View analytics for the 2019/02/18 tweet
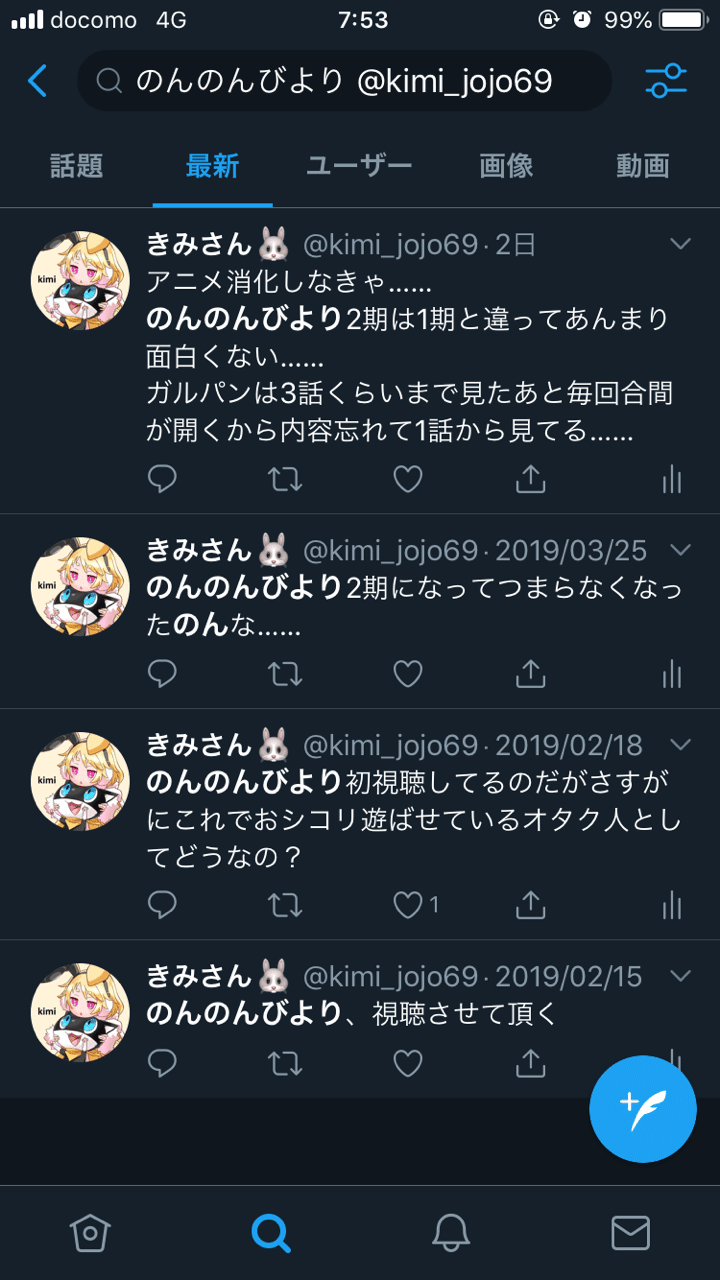Image resolution: width=720 pixels, height=1280 pixels. (x=671, y=906)
